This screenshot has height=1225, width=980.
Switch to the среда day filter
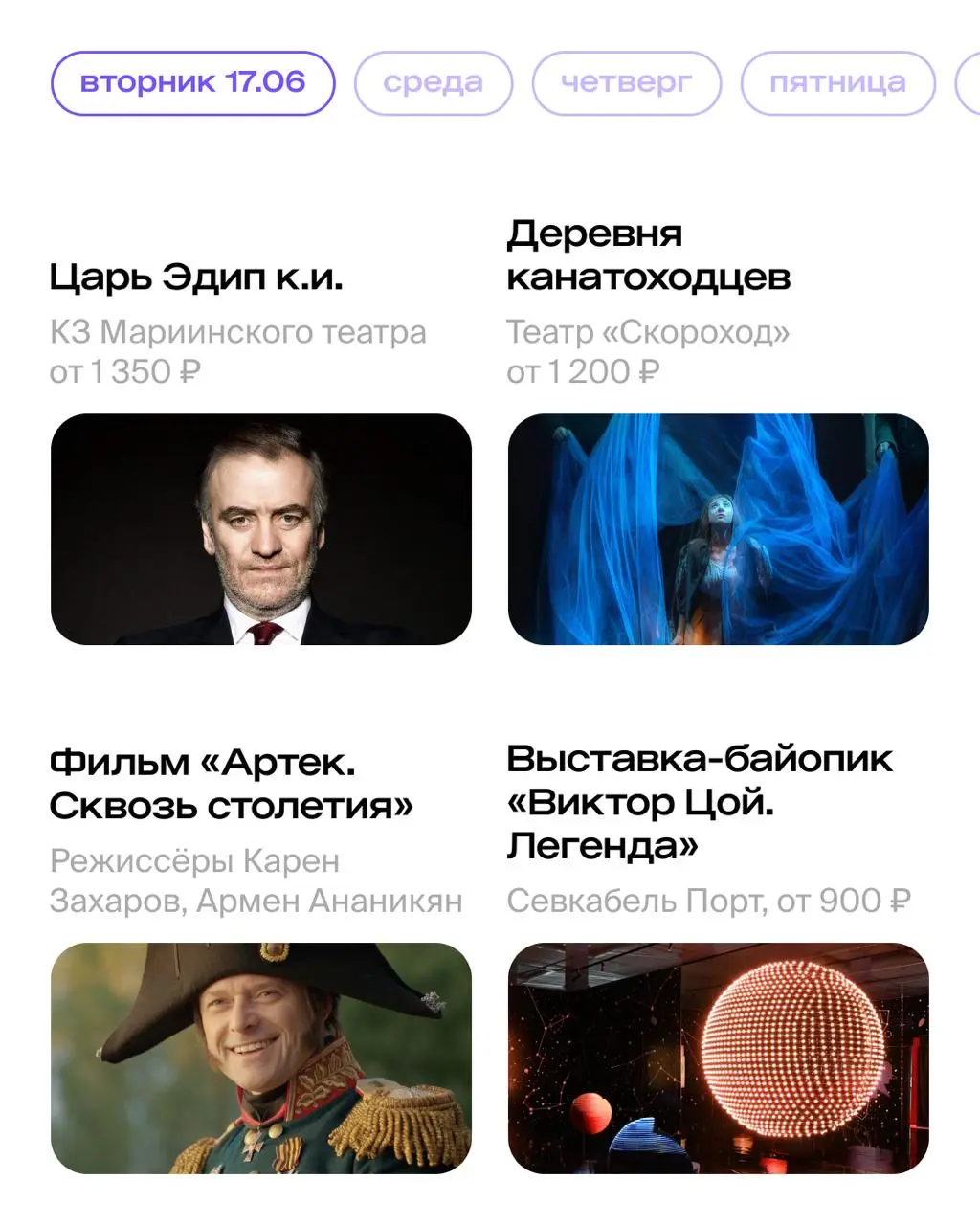click(433, 82)
